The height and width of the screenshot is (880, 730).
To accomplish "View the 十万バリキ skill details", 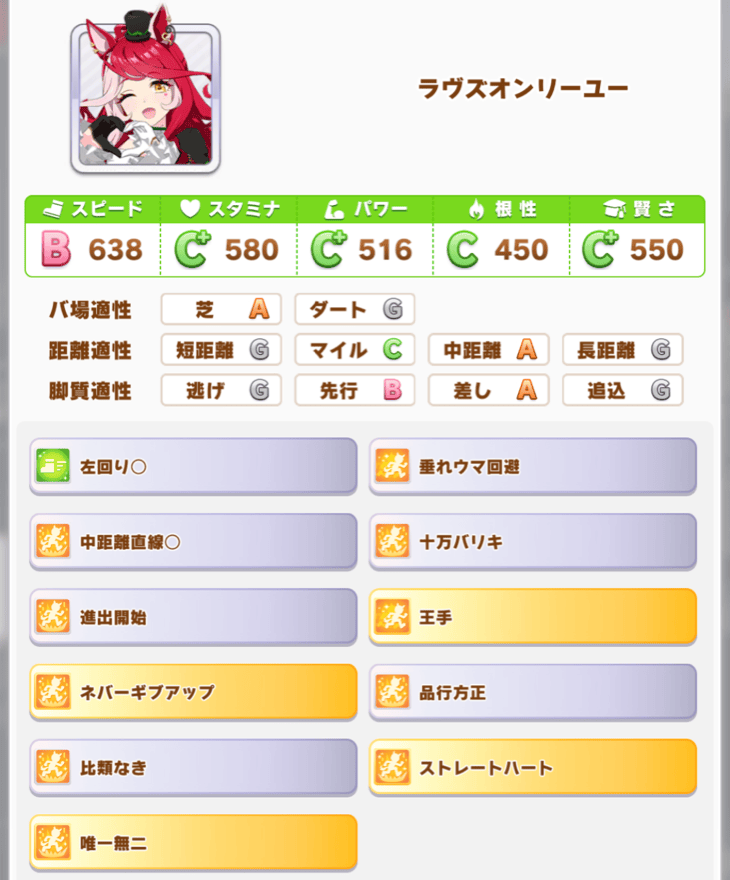I will coord(391,541).
